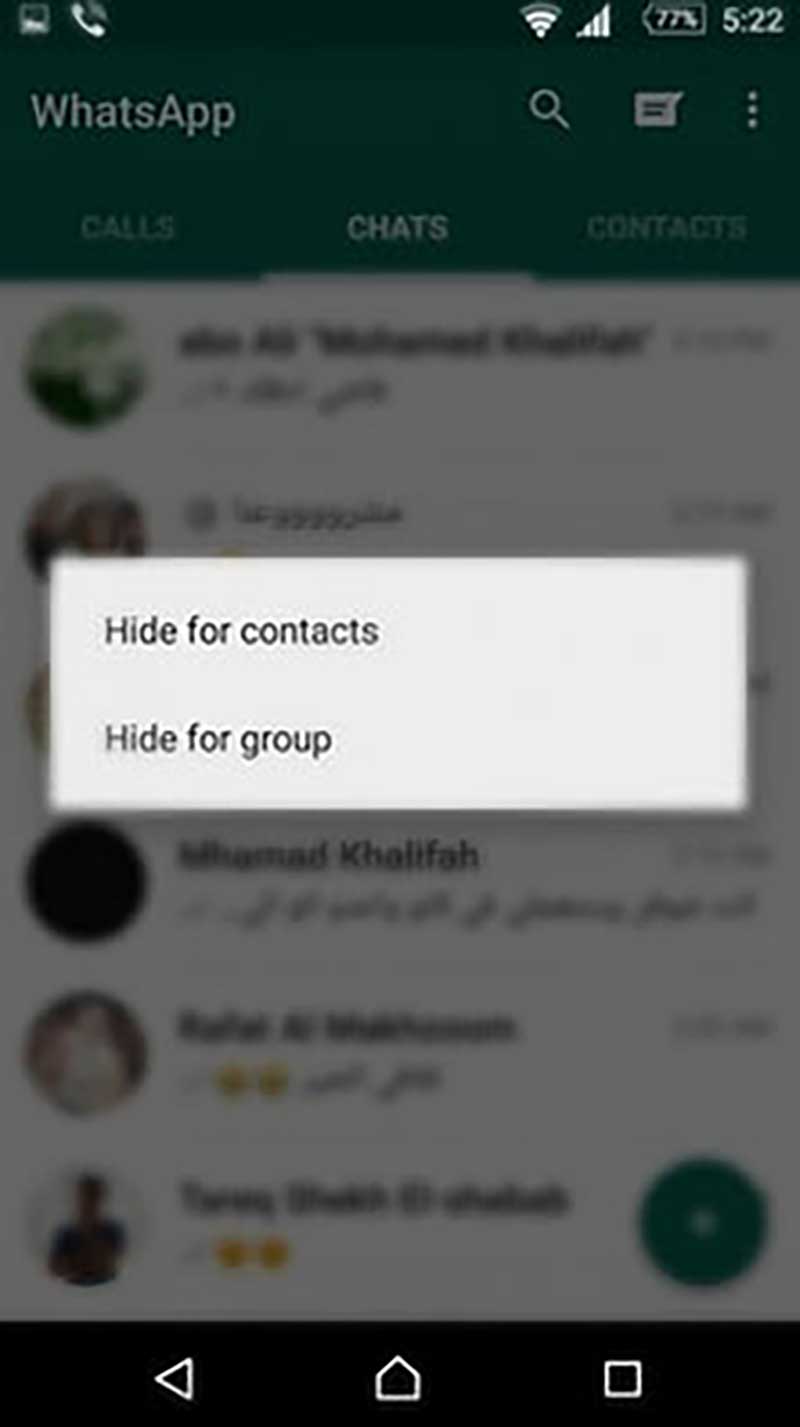Choose Hide for group option
The image size is (800, 1427).
coord(397,739)
